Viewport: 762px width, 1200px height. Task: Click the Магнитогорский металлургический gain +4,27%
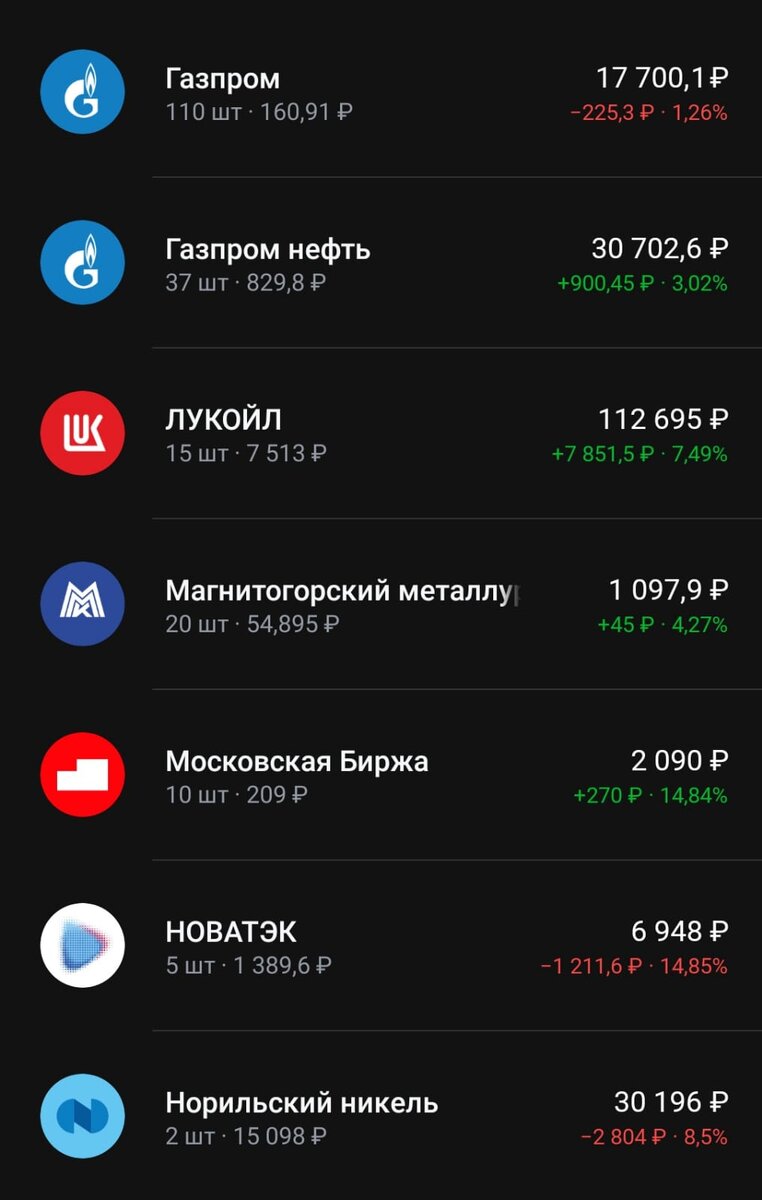click(699, 625)
